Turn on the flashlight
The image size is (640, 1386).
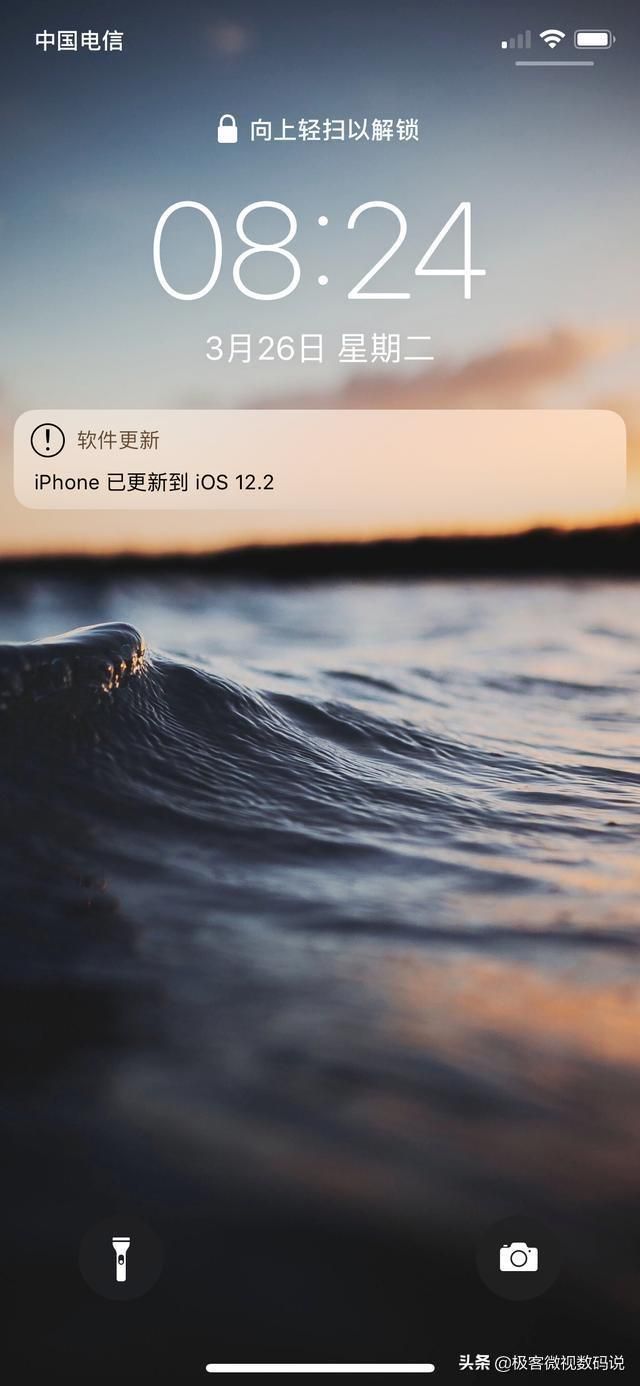point(120,1257)
